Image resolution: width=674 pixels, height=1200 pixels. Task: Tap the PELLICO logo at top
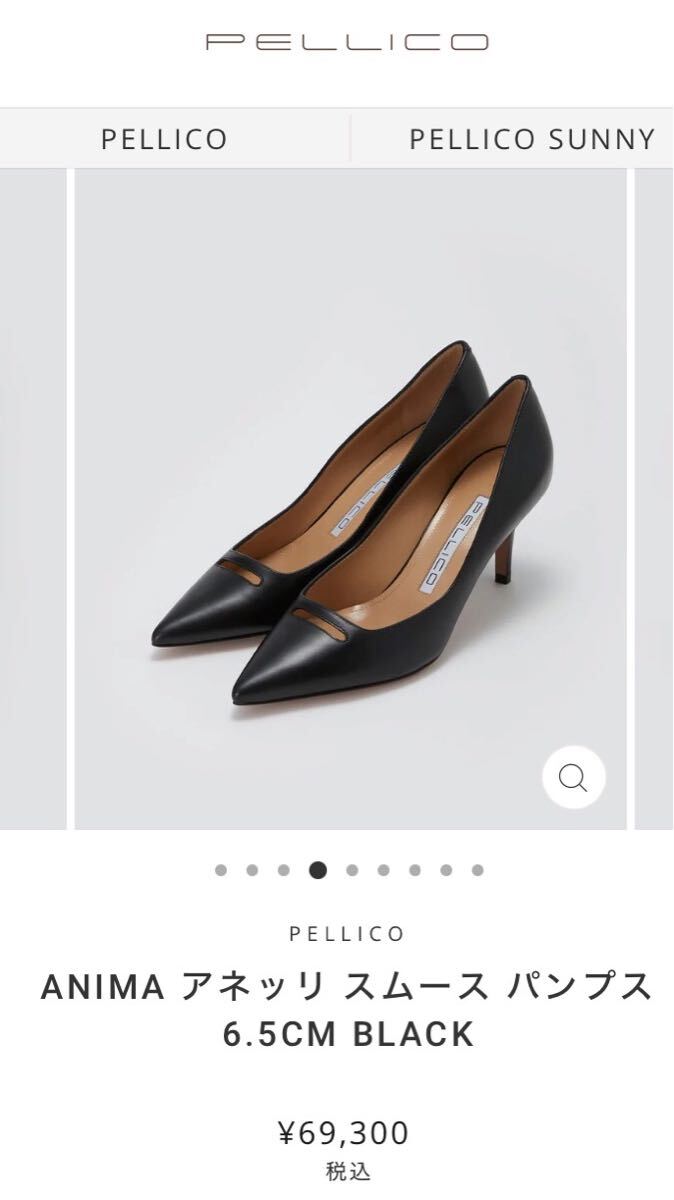point(347,42)
